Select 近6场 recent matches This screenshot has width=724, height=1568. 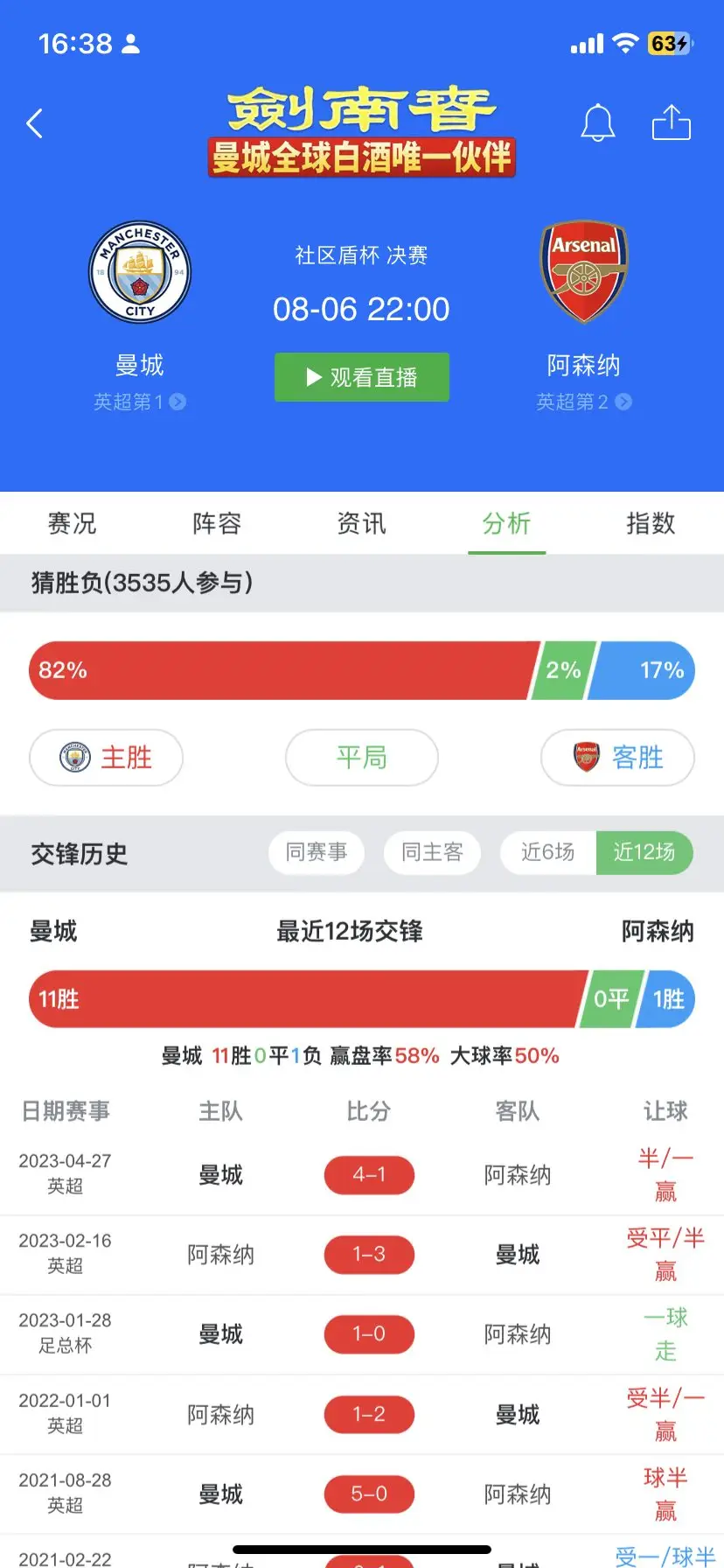click(548, 852)
